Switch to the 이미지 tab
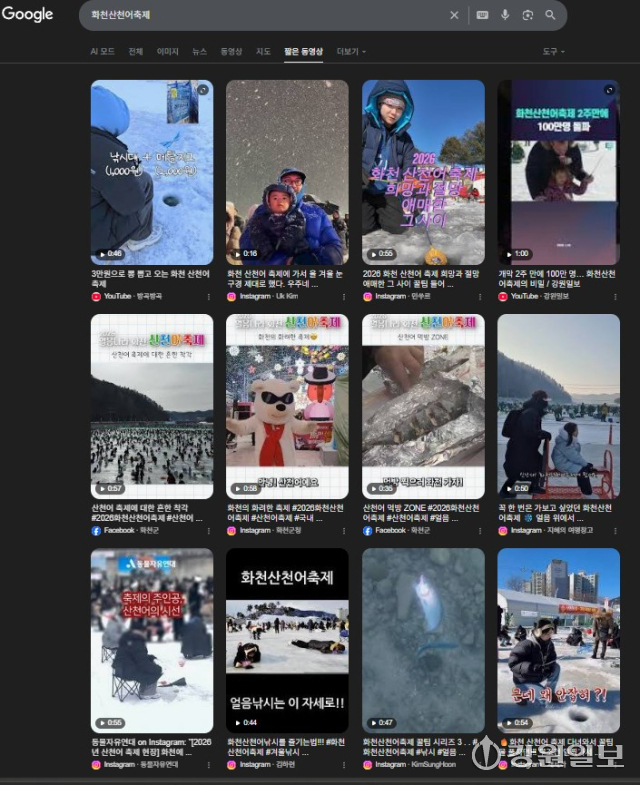This screenshot has width=640, height=785. (x=167, y=51)
